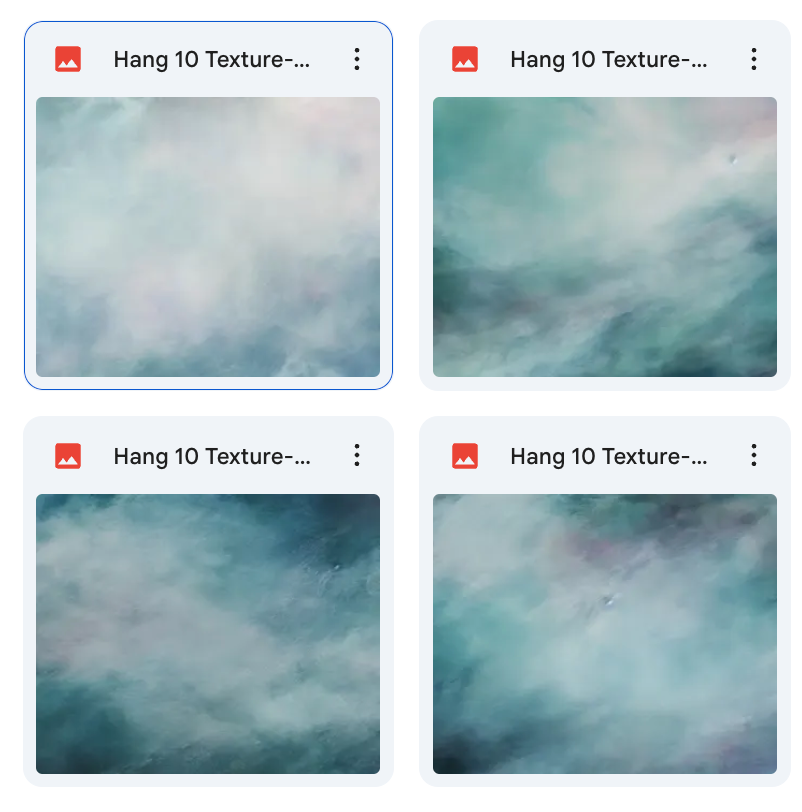
Task: Open the highlighted pale white Hang 10 Texture file
Action: [208, 237]
